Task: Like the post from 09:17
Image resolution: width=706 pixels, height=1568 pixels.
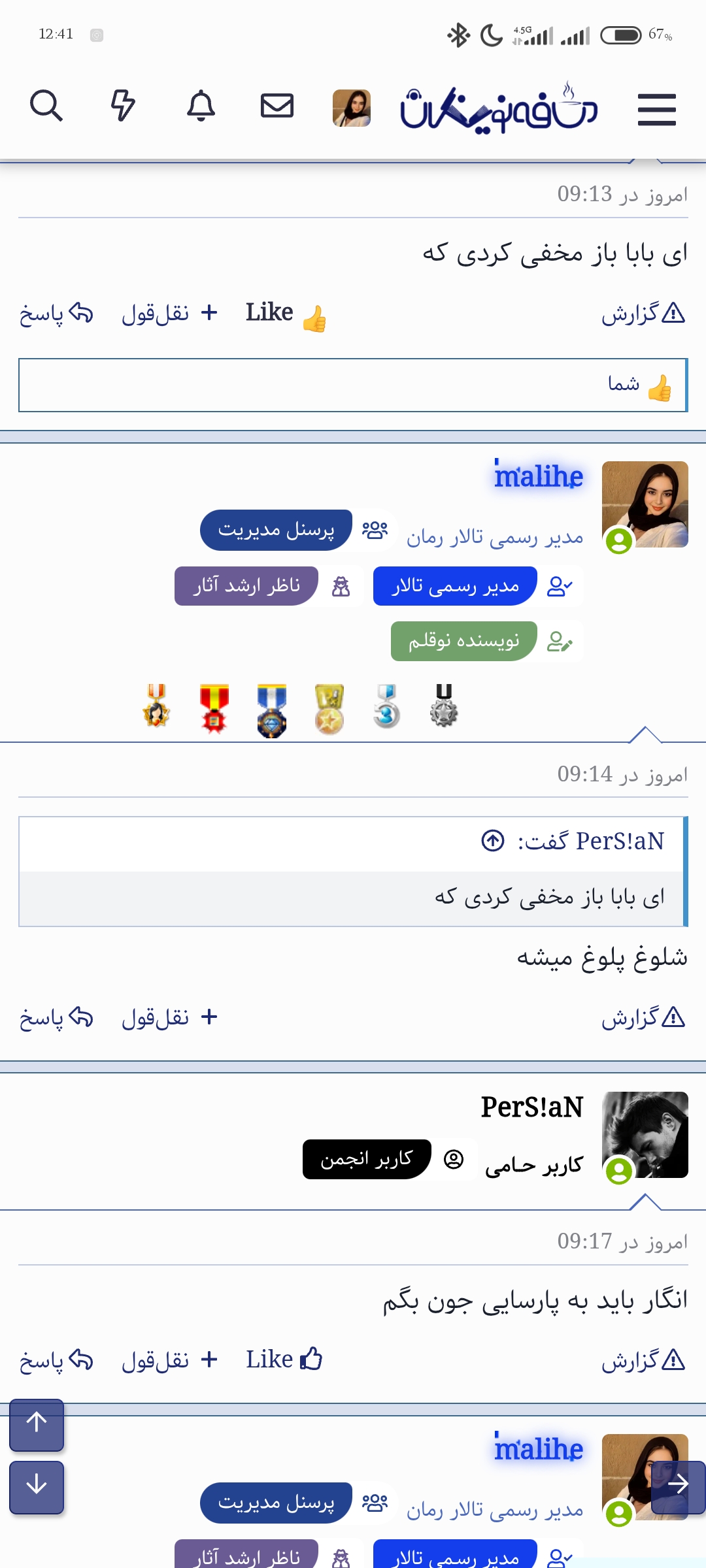Action: tap(284, 1360)
